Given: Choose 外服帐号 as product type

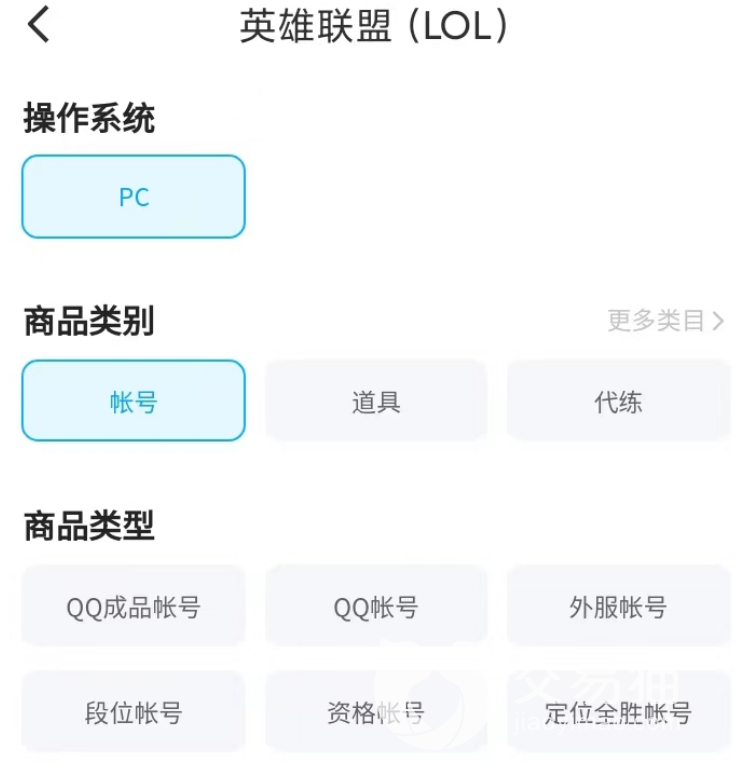Looking at the screenshot, I should (618, 606).
